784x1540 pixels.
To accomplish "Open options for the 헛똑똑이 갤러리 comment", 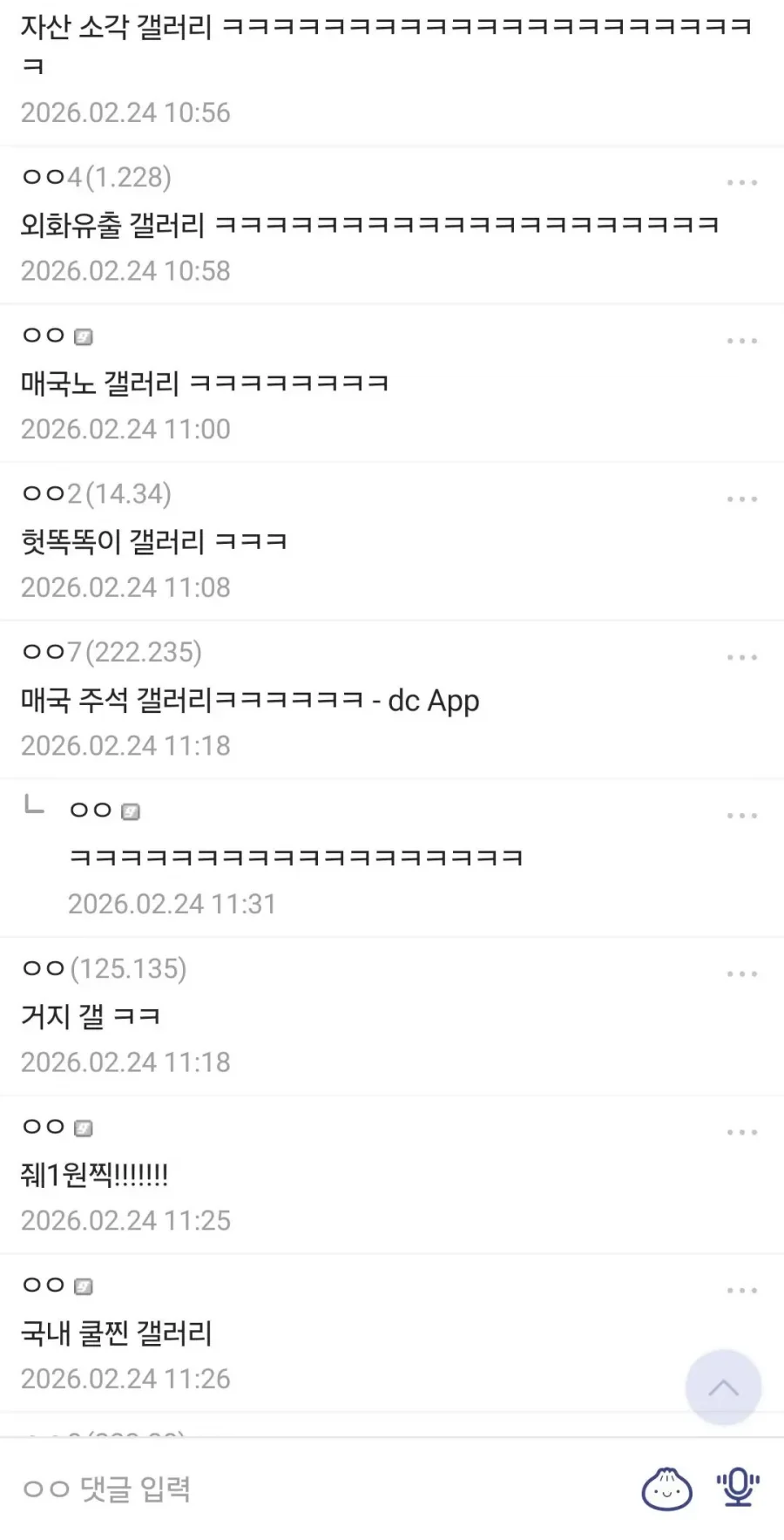I will pyautogui.click(x=741, y=499).
